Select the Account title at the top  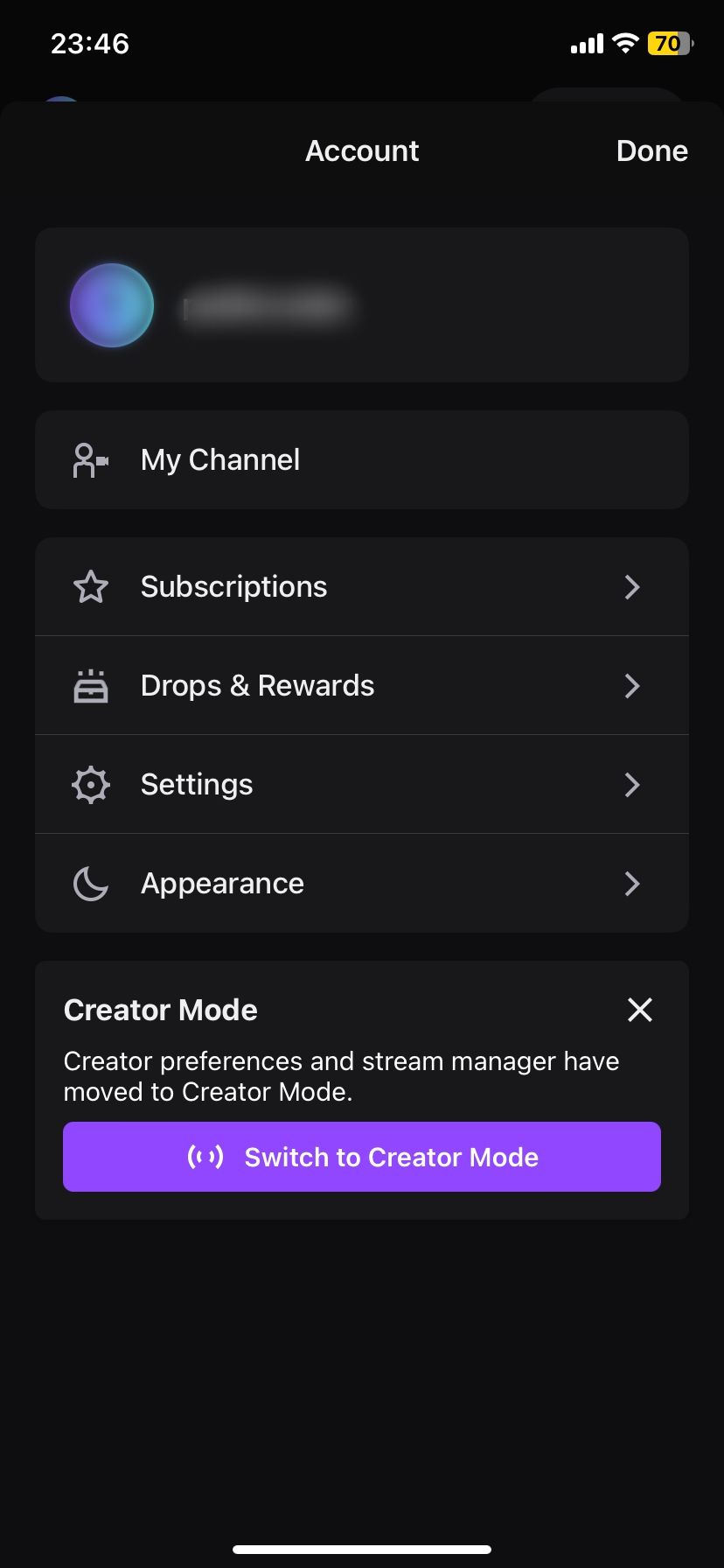click(361, 150)
